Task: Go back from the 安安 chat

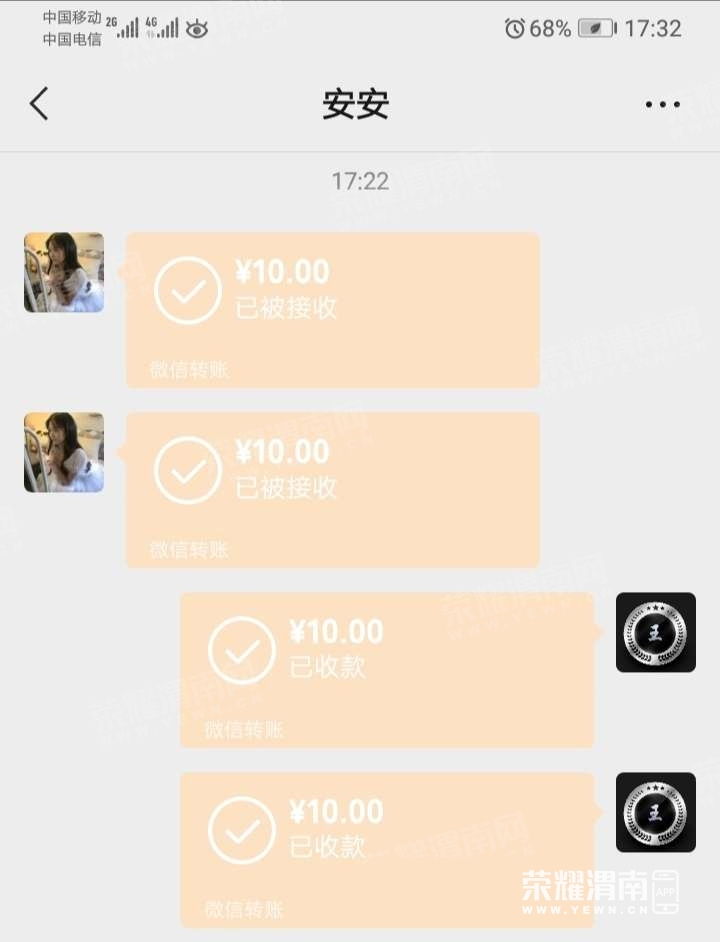Action: click(39, 104)
